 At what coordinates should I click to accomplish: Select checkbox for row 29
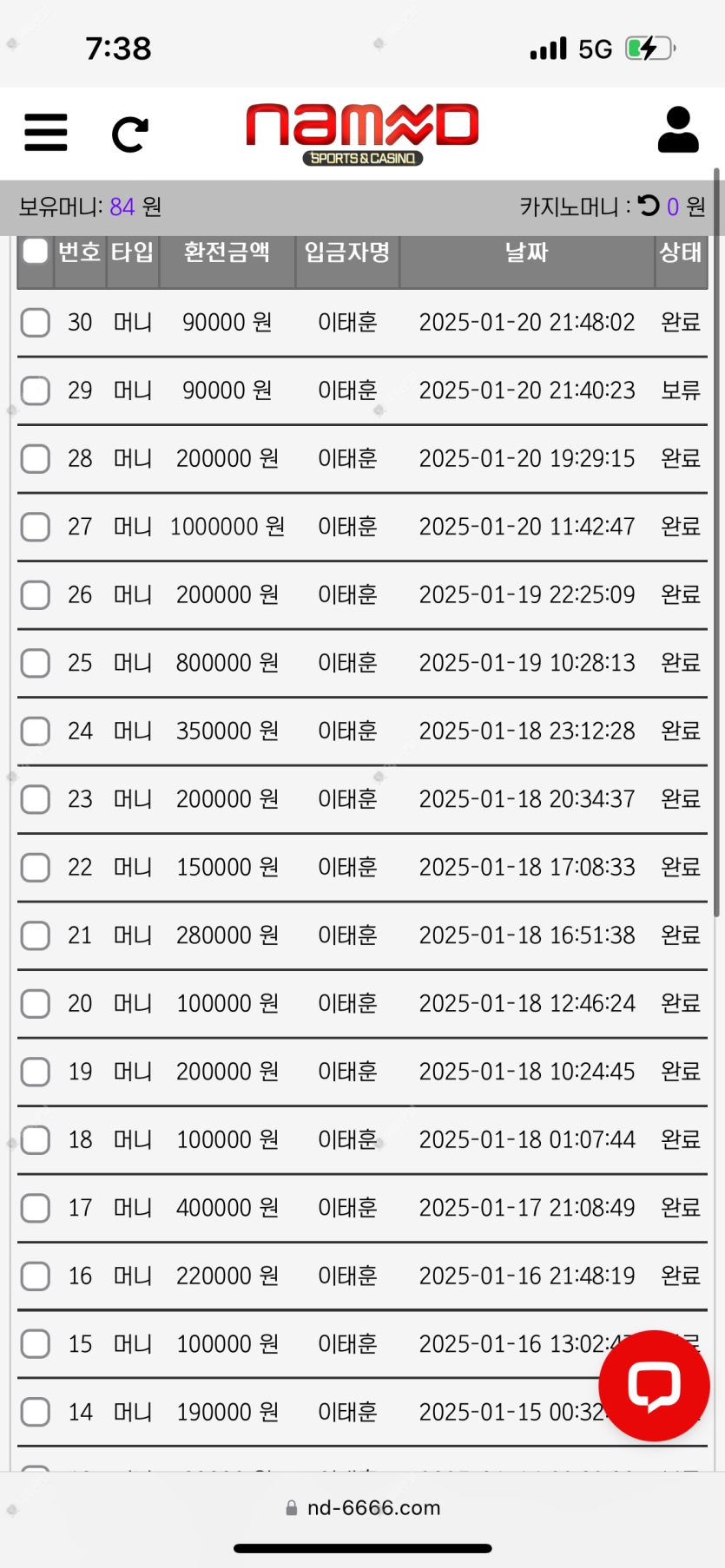pos(36,390)
